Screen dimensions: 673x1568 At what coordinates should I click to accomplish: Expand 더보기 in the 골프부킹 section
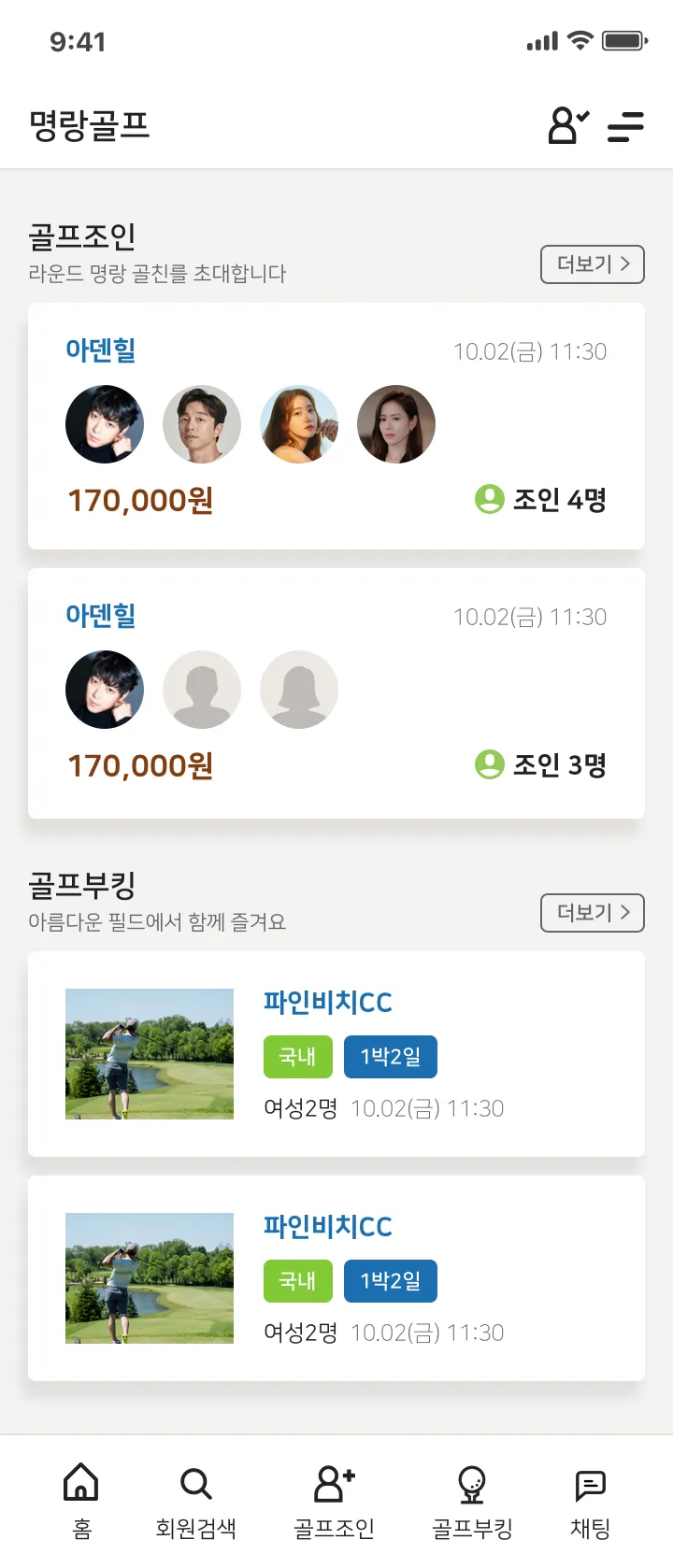pyautogui.click(x=592, y=914)
